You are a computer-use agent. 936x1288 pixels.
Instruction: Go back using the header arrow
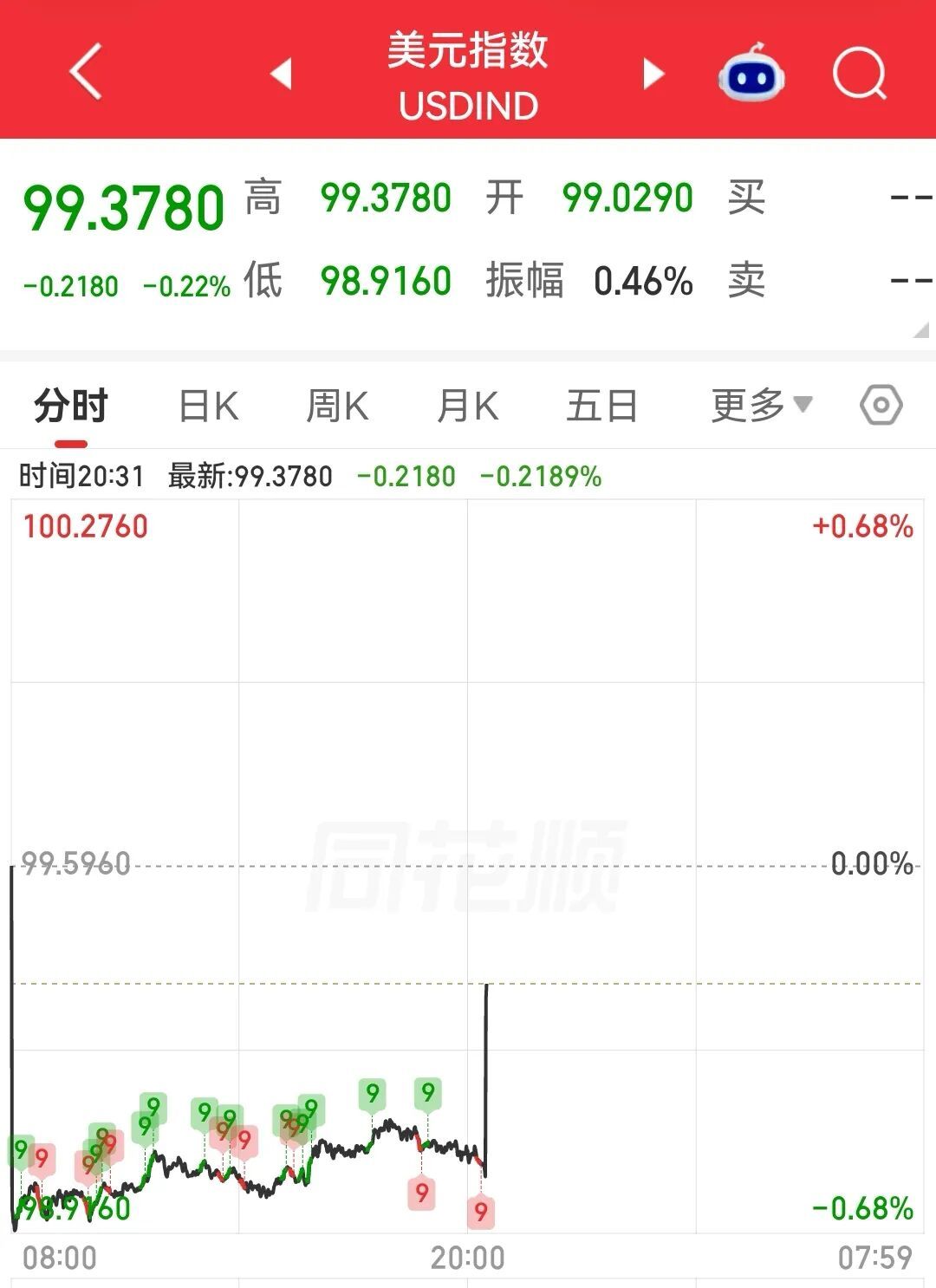pyautogui.click(x=86, y=72)
